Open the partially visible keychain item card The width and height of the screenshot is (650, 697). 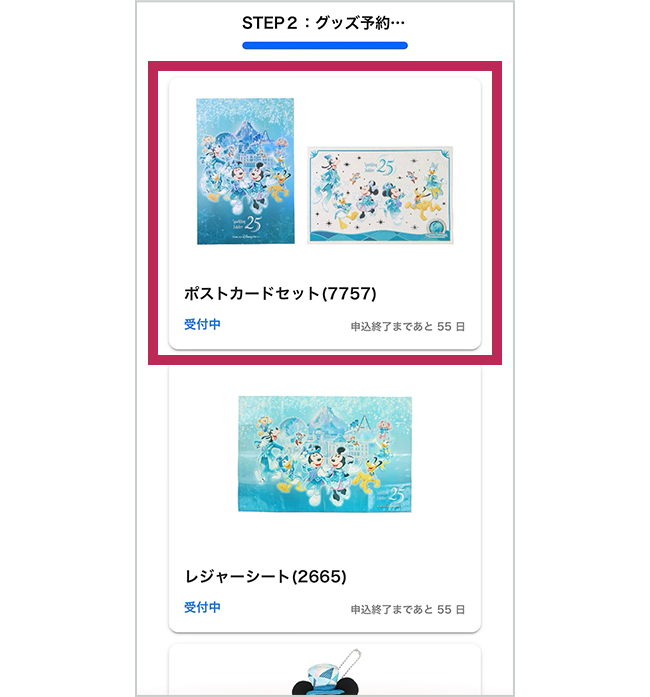coord(325,671)
